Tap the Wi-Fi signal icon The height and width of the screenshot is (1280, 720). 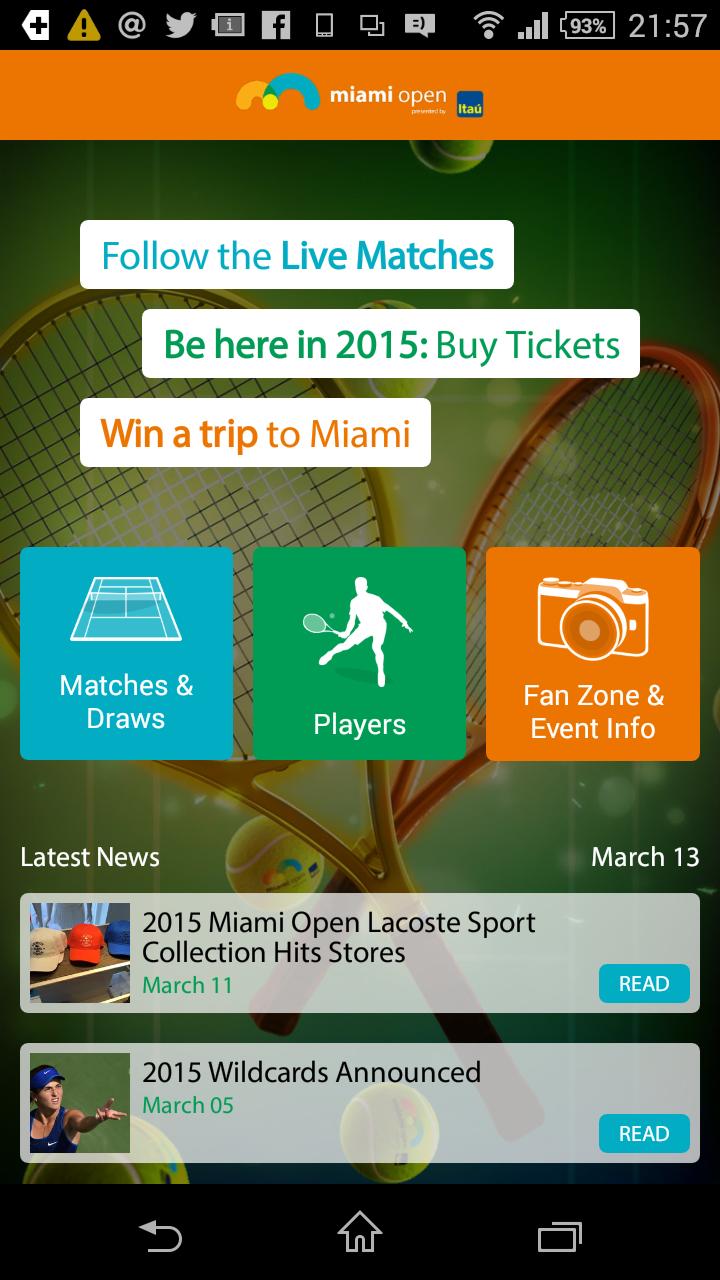(x=490, y=25)
